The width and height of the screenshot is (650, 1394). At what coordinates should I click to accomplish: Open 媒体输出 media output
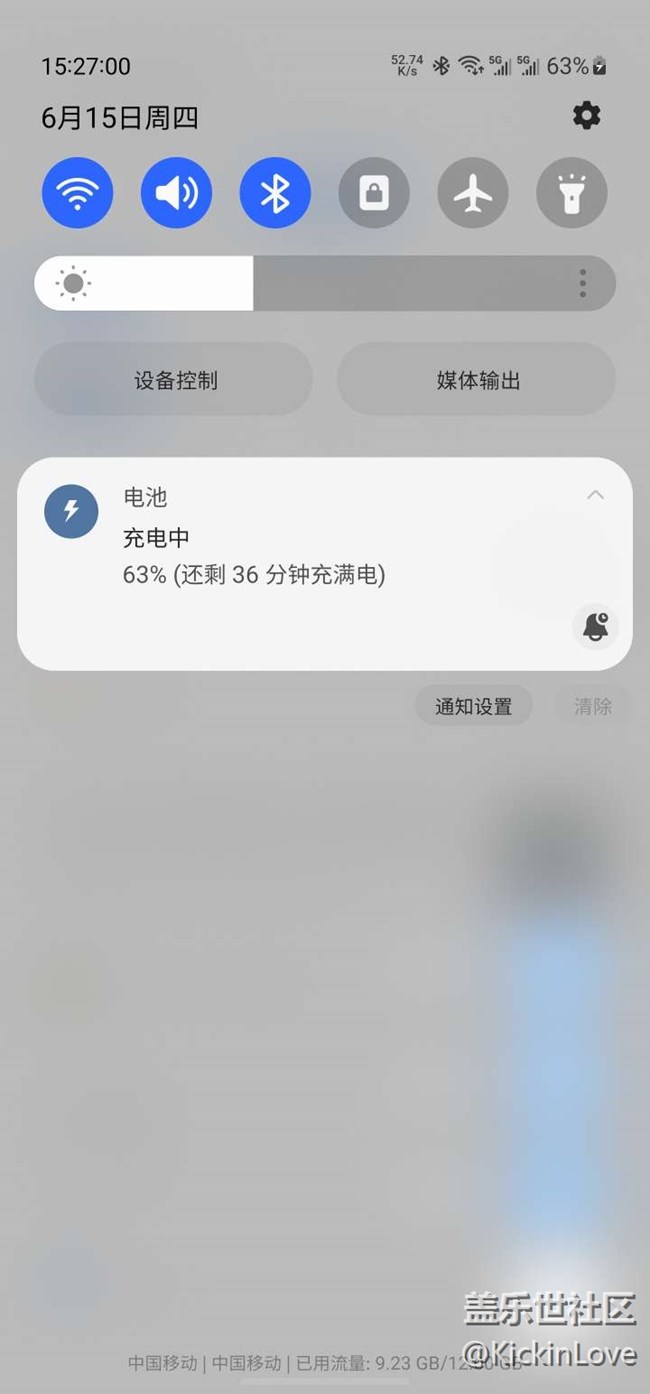click(x=476, y=380)
